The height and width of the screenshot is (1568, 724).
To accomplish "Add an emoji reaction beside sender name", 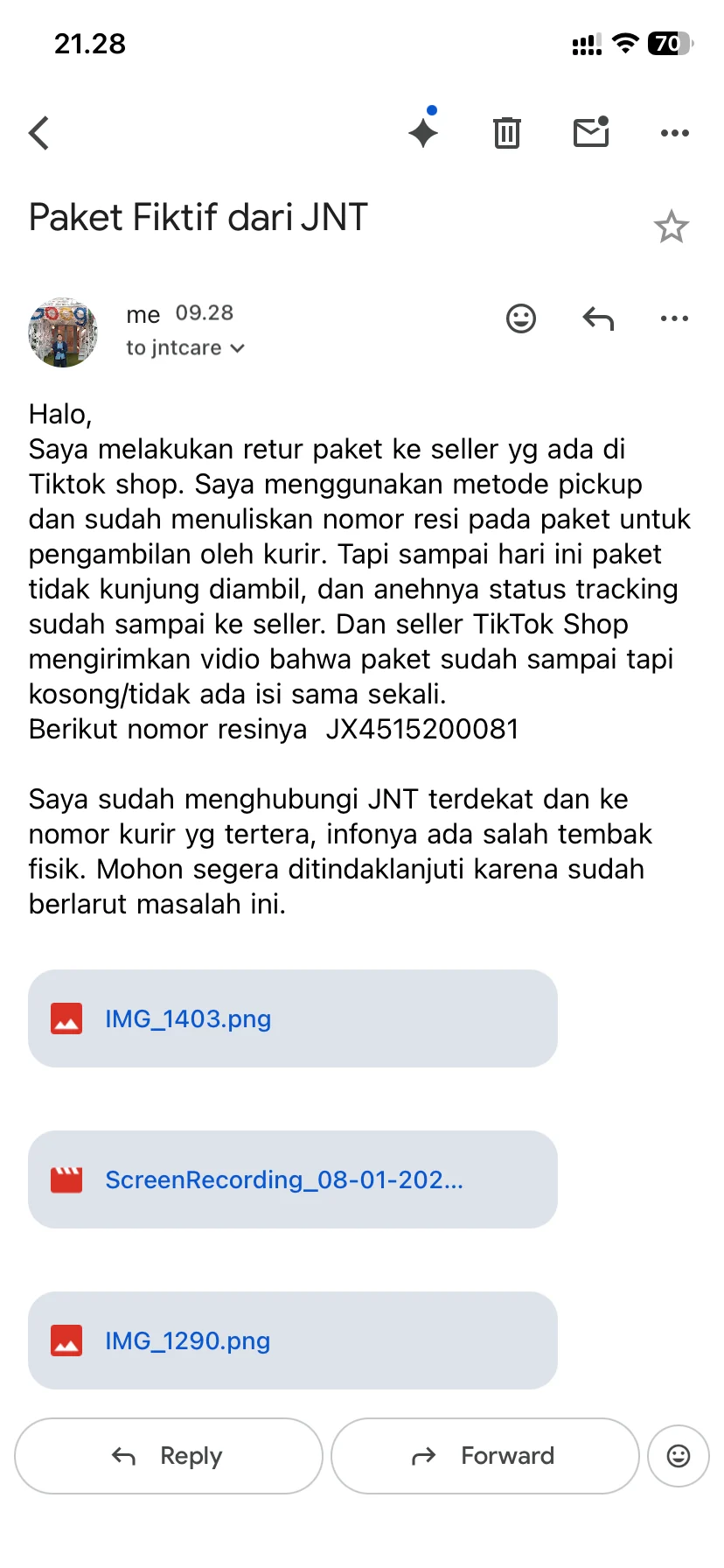I will [x=521, y=318].
